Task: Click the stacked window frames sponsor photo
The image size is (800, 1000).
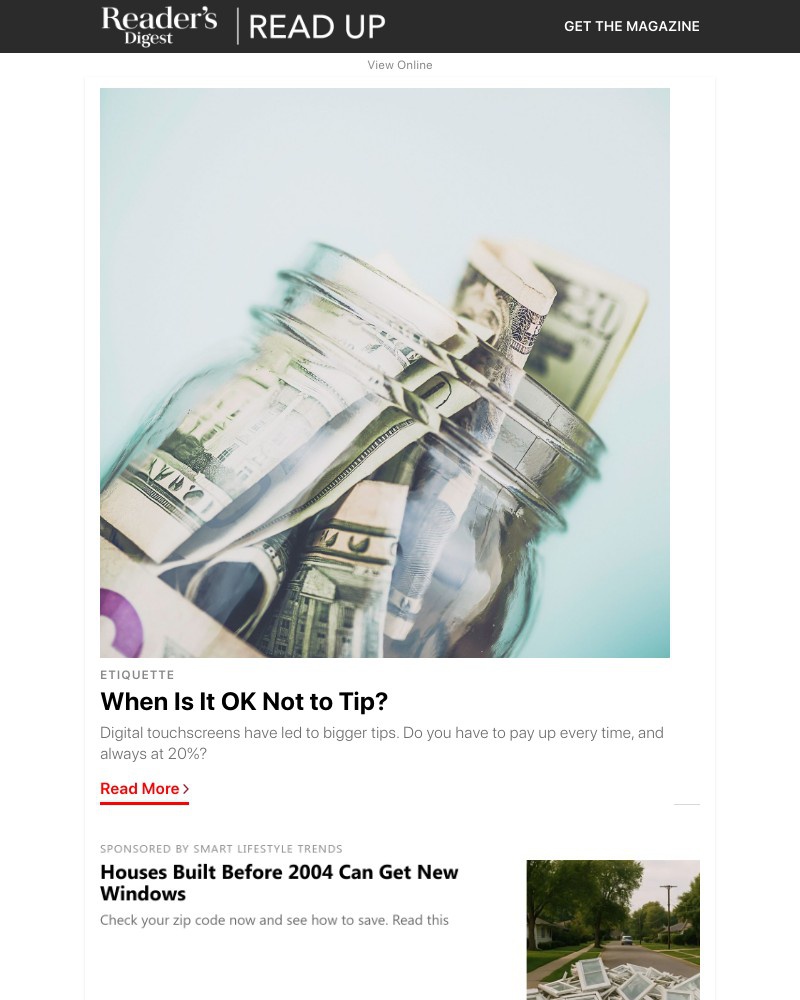Action: pos(613,930)
